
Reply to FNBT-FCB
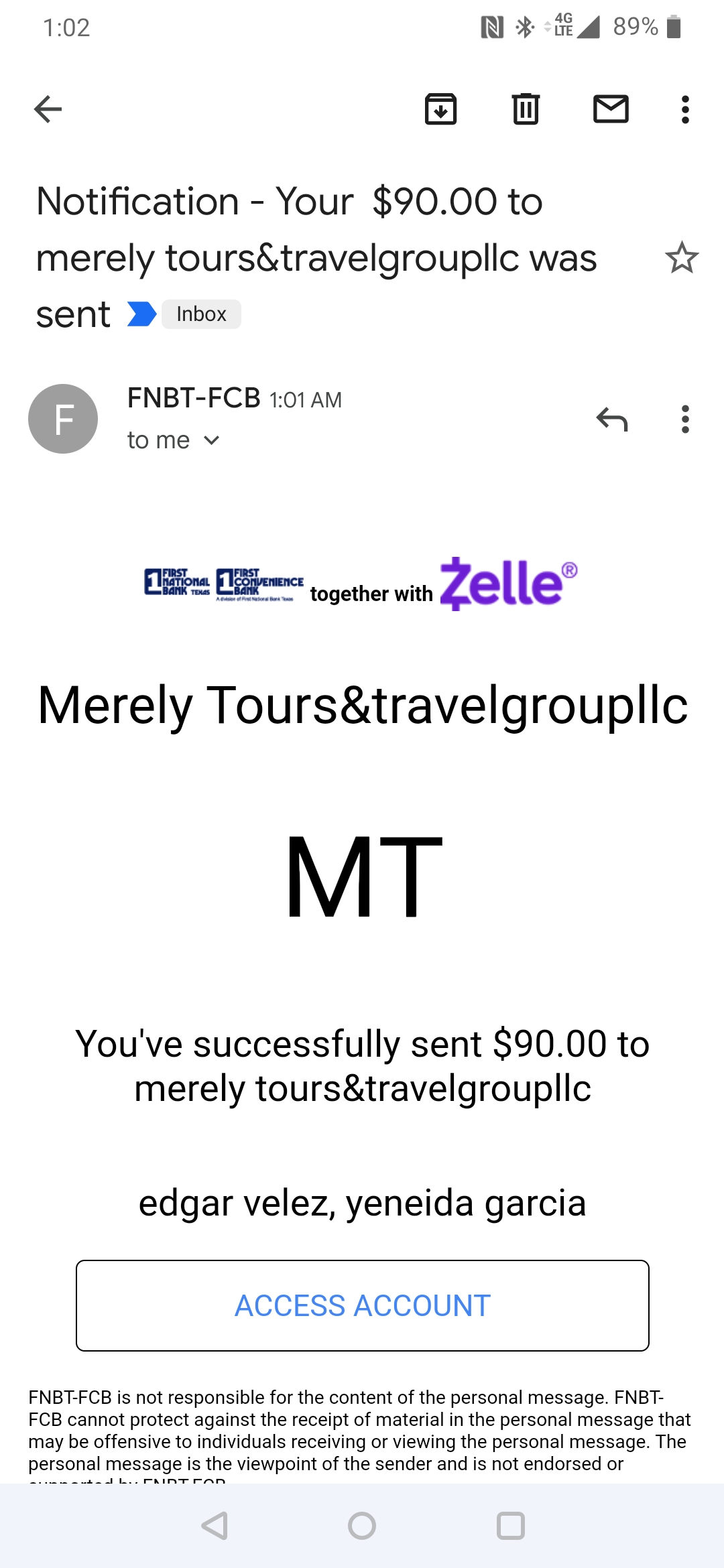coord(611,419)
